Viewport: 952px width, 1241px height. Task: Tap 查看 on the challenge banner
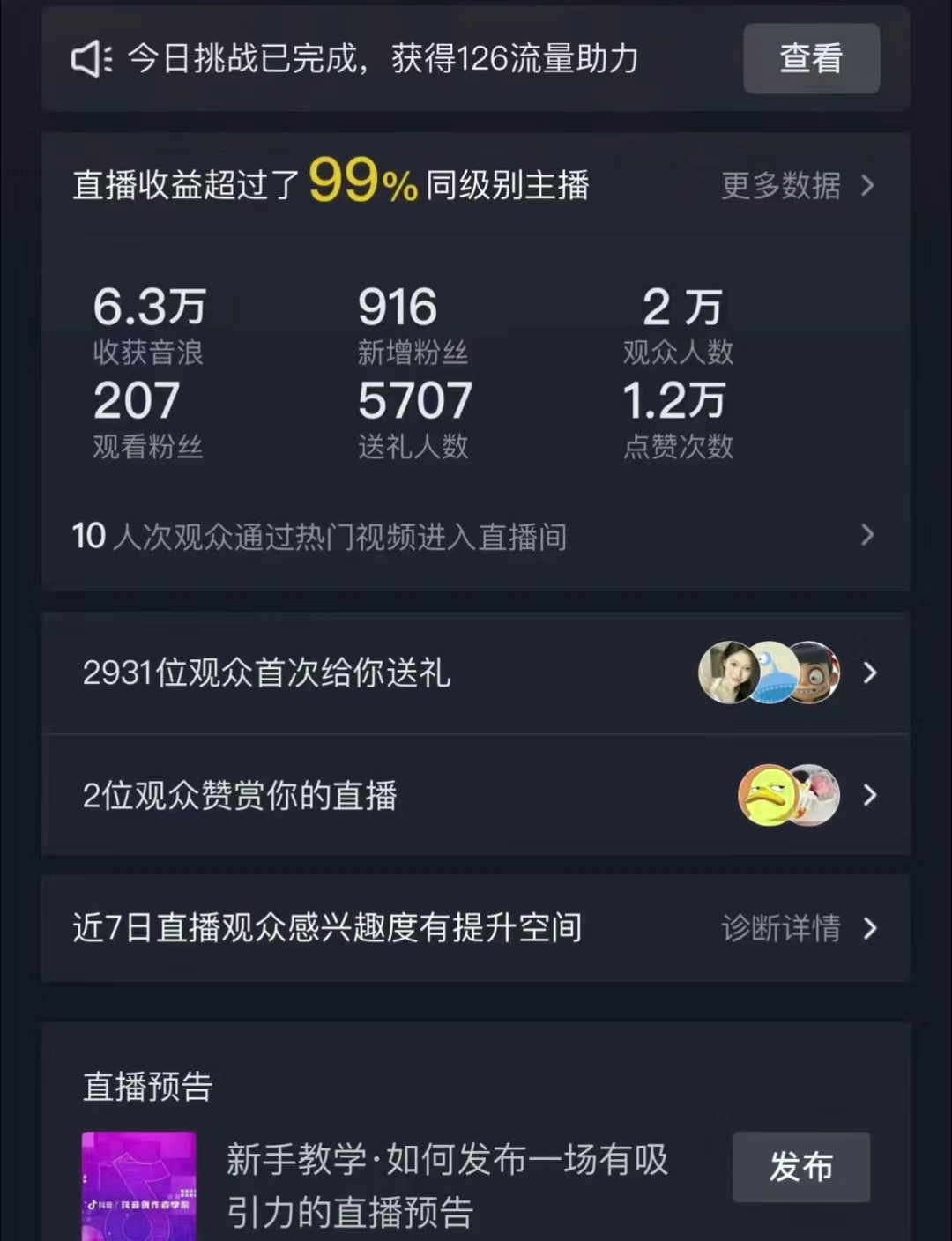[811, 58]
